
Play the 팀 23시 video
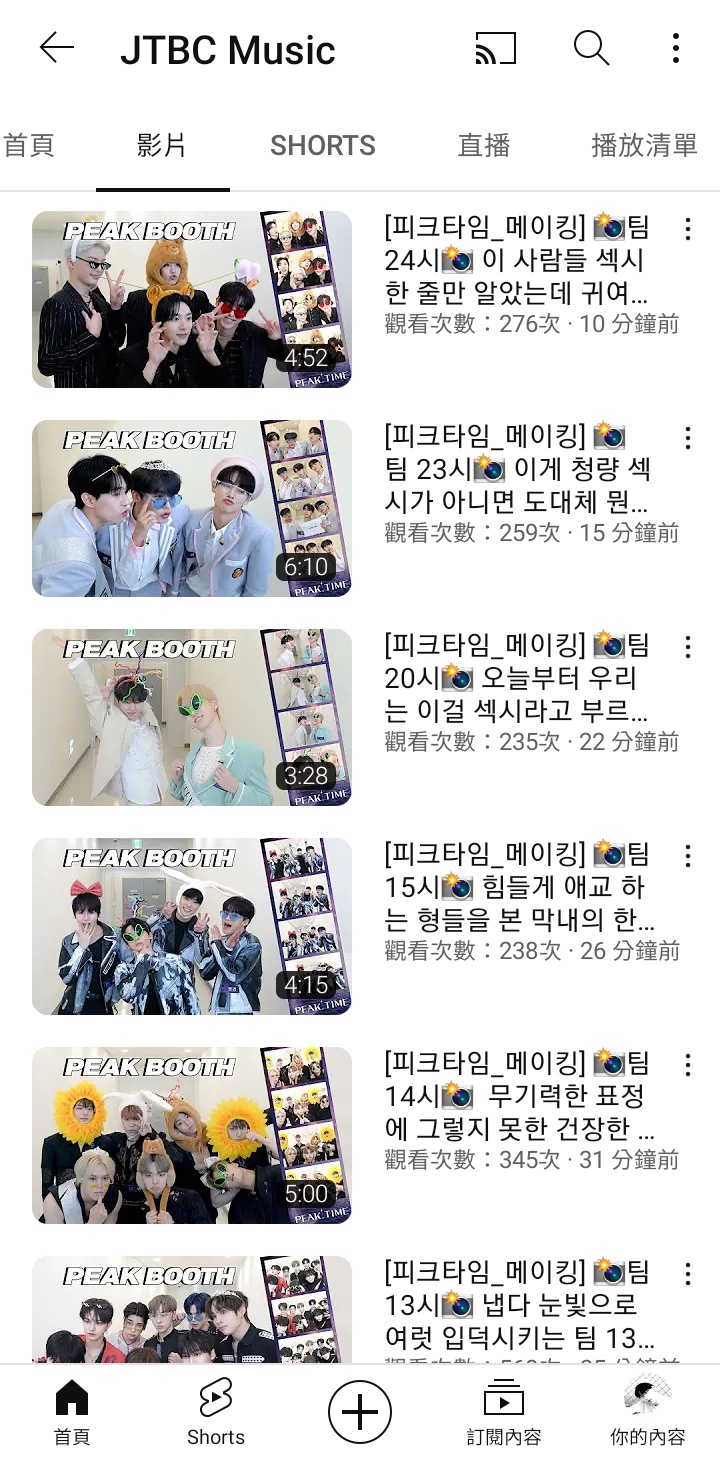click(192, 508)
